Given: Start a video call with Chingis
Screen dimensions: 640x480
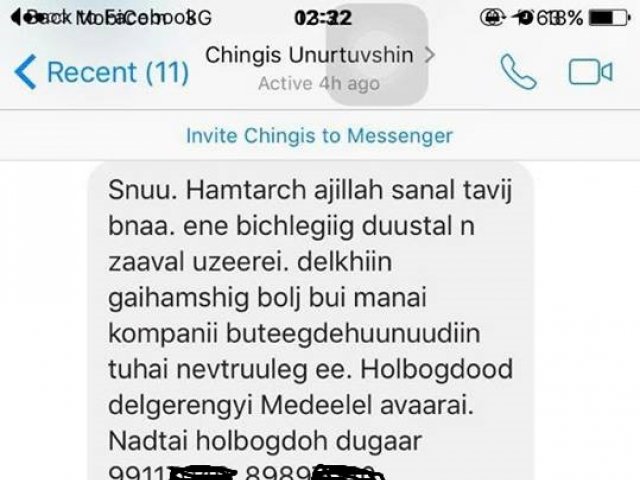Looking at the screenshot, I should coord(590,72).
